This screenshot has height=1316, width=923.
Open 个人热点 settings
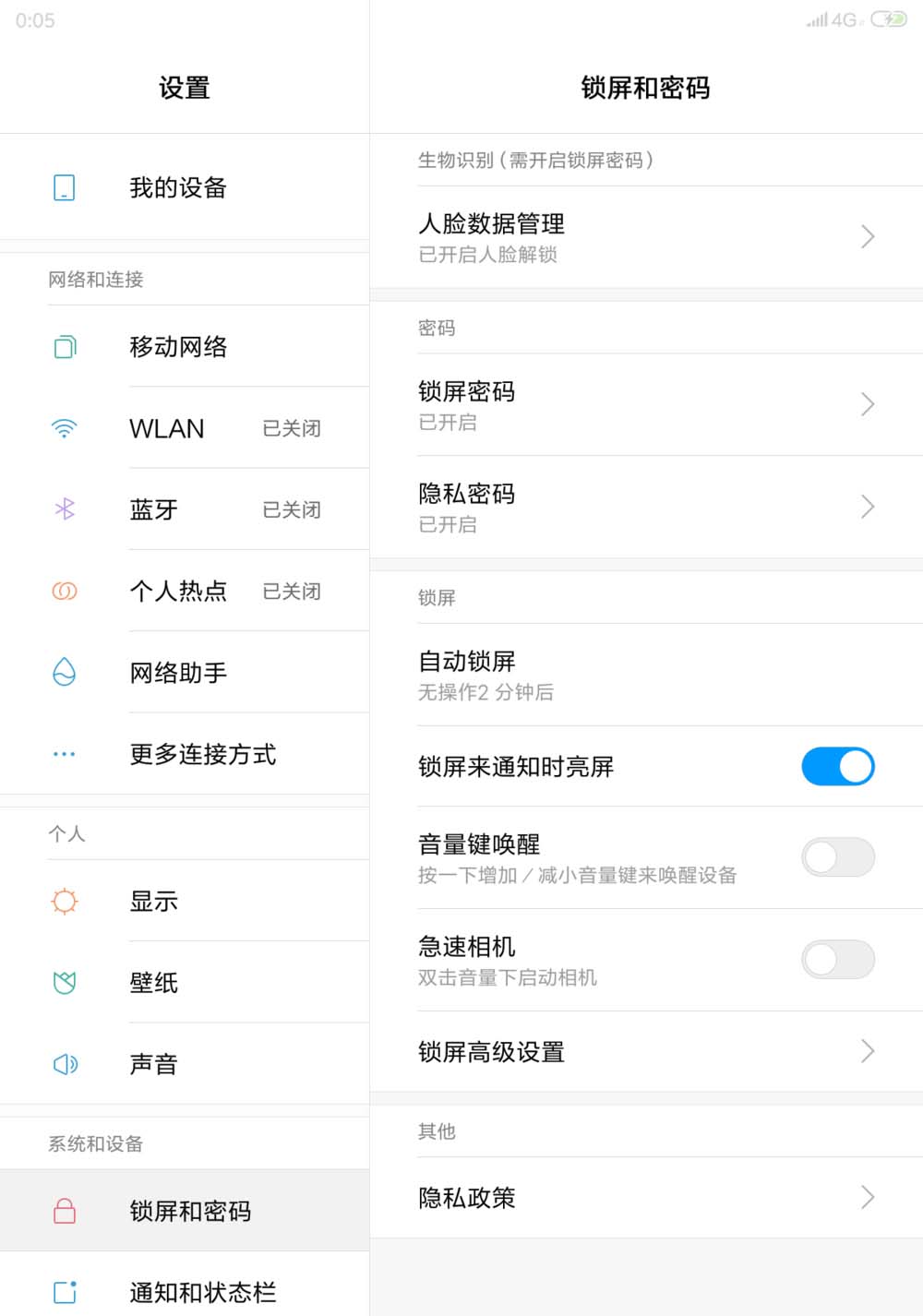click(x=185, y=591)
